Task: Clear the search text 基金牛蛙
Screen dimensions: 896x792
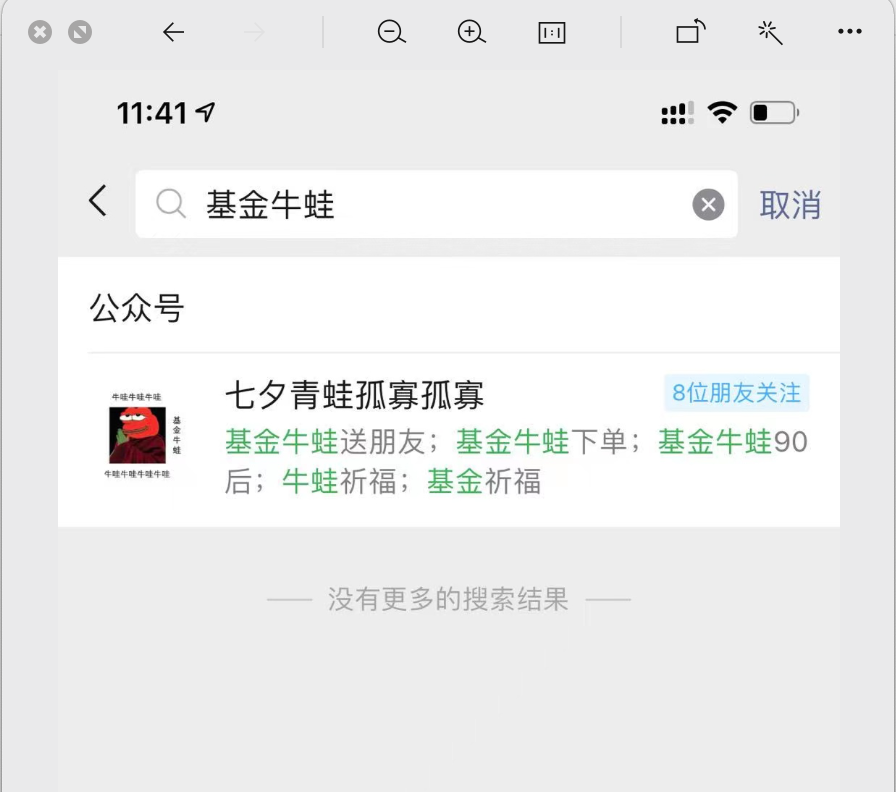Action: tap(708, 205)
